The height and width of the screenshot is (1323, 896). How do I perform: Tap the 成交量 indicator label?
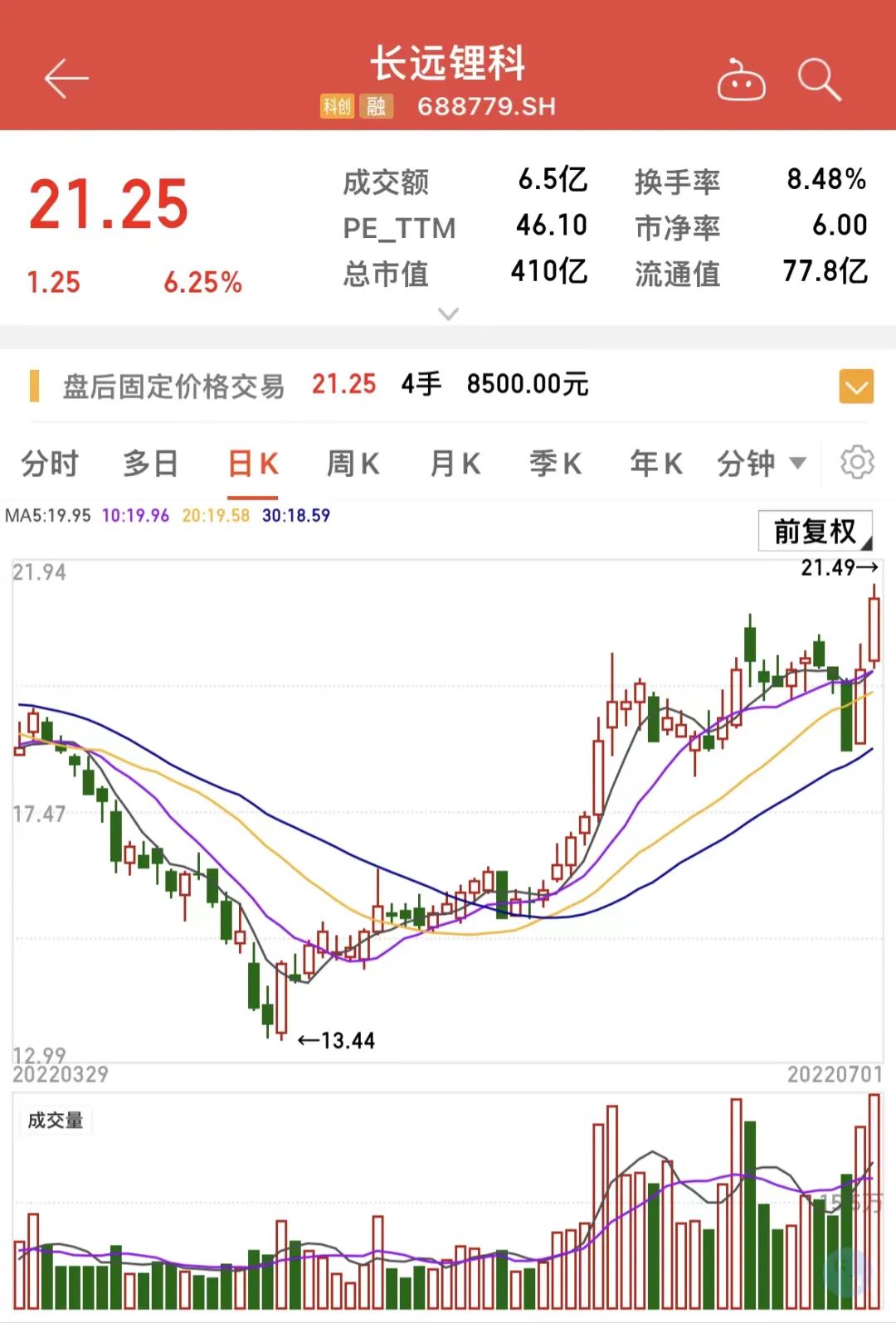(56, 1121)
